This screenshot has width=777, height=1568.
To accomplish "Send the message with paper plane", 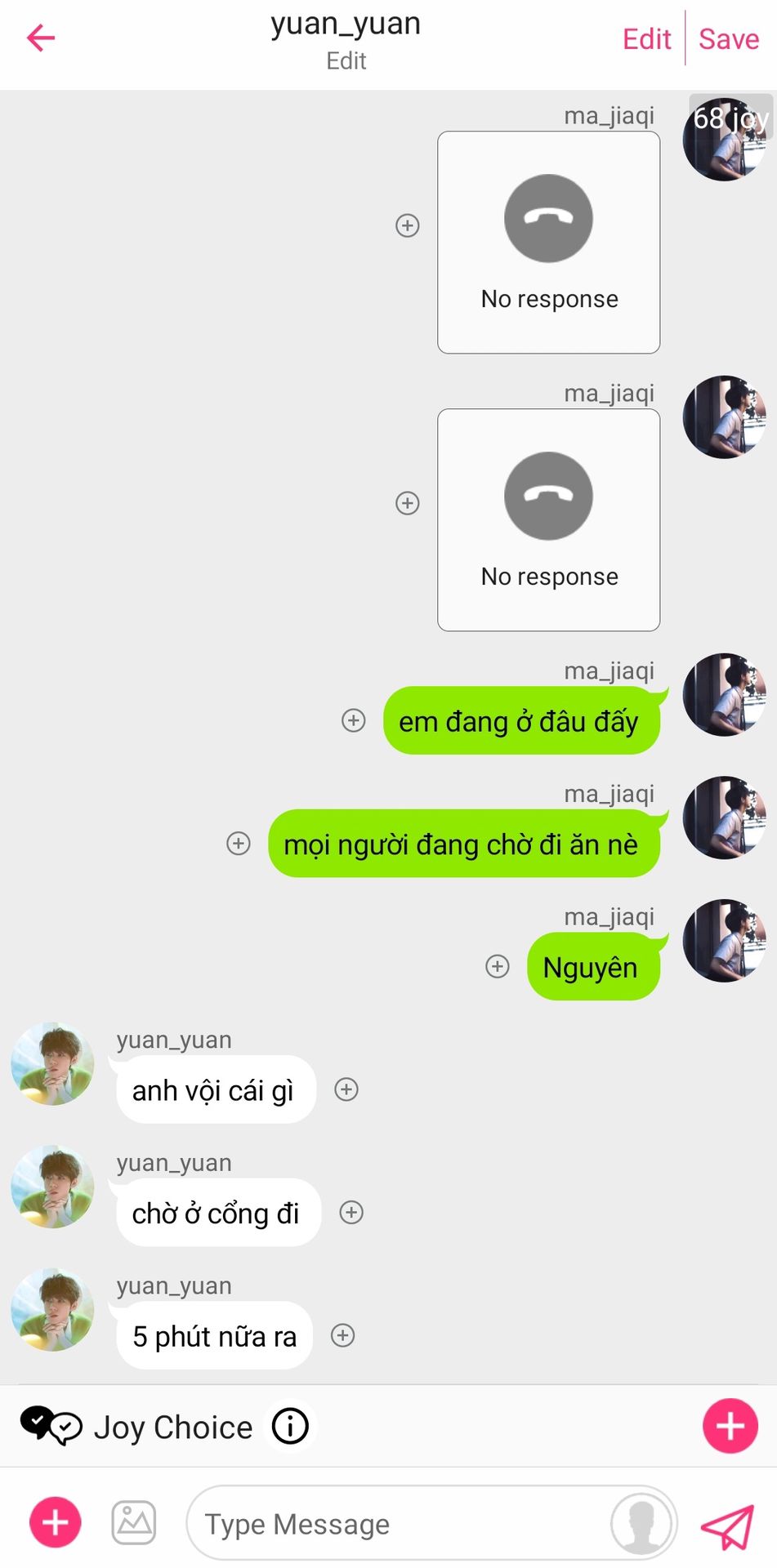I will (x=727, y=1526).
